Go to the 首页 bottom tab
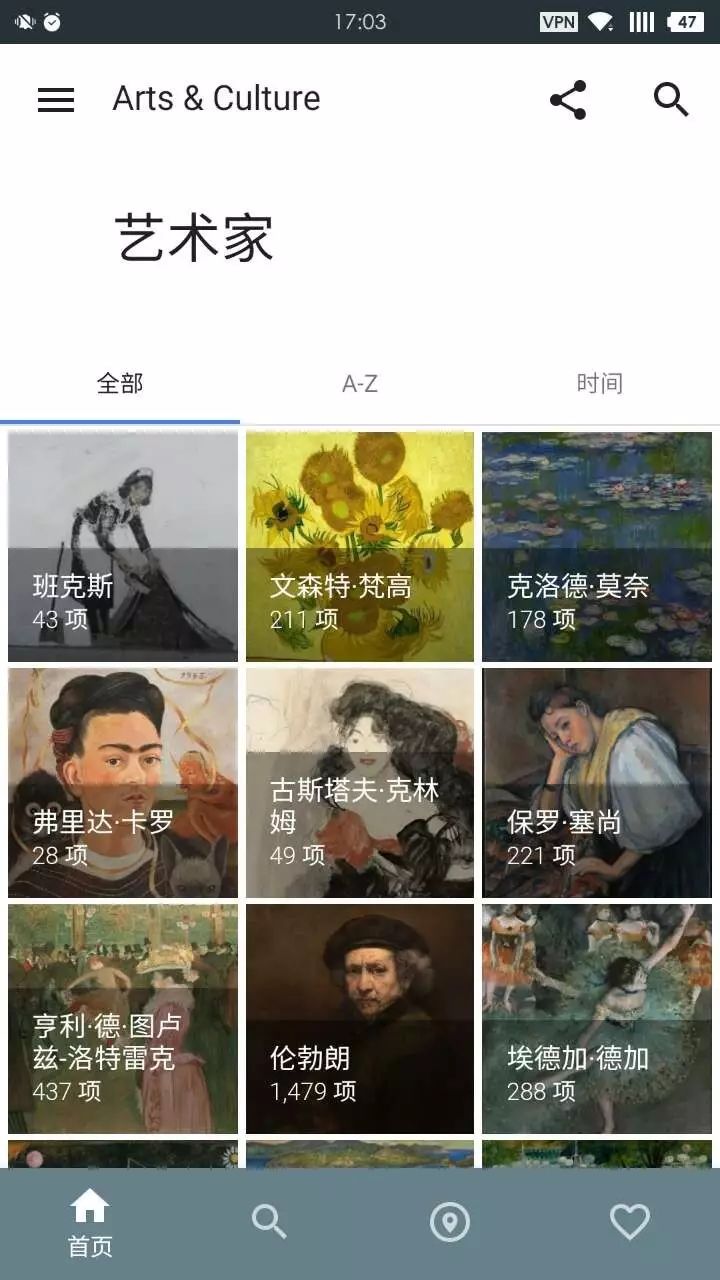This screenshot has height=1280, width=720. pyautogui.click(x=90, y=1223)
